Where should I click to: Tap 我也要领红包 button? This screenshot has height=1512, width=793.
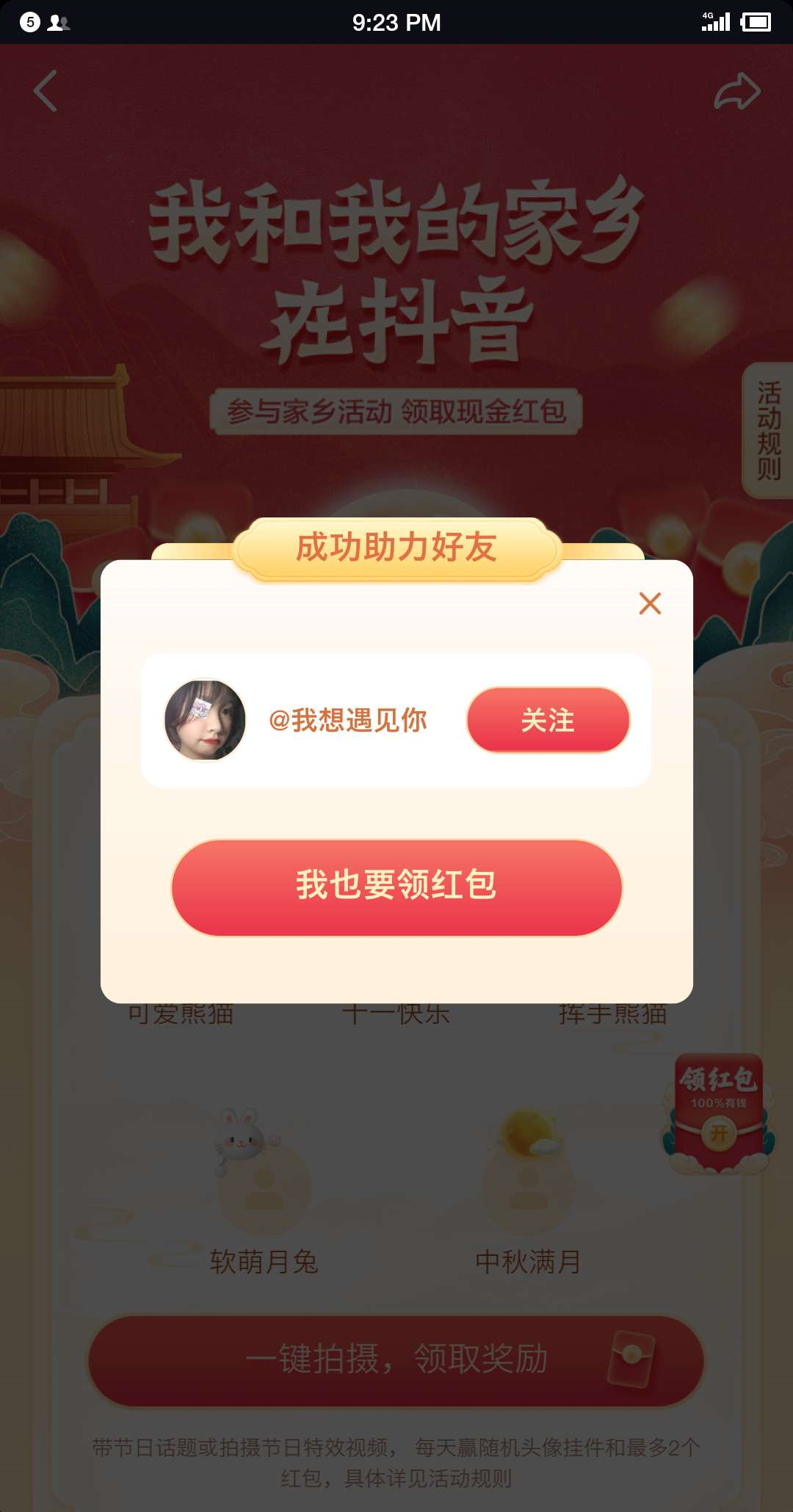click(x=396, y=887)
